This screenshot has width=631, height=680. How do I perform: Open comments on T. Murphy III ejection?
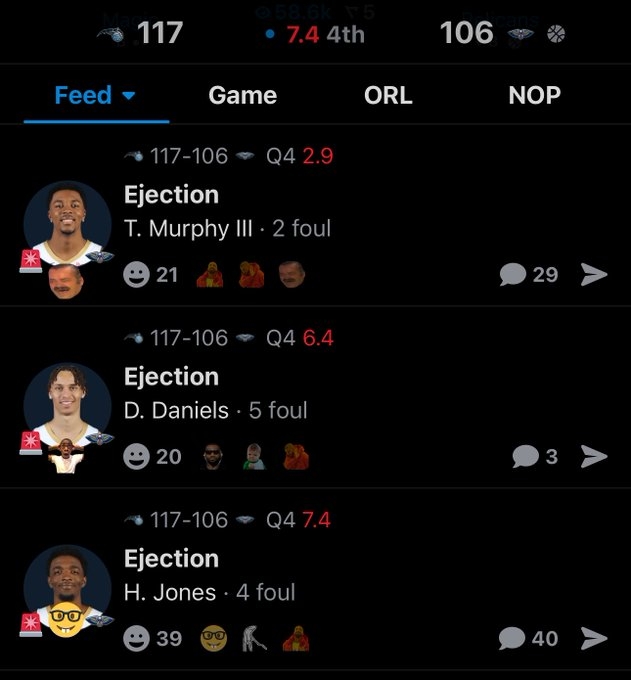click(x=528, y=274)
